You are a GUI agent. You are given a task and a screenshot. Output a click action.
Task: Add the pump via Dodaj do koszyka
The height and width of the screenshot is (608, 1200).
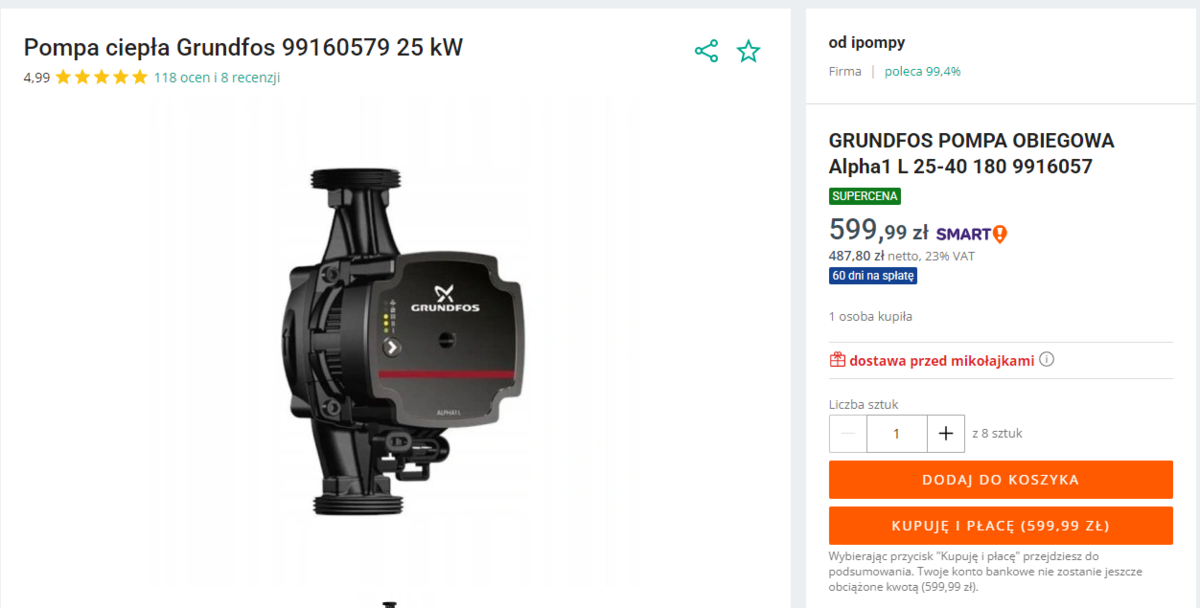pyautogui.click(x=1000, y=480)
